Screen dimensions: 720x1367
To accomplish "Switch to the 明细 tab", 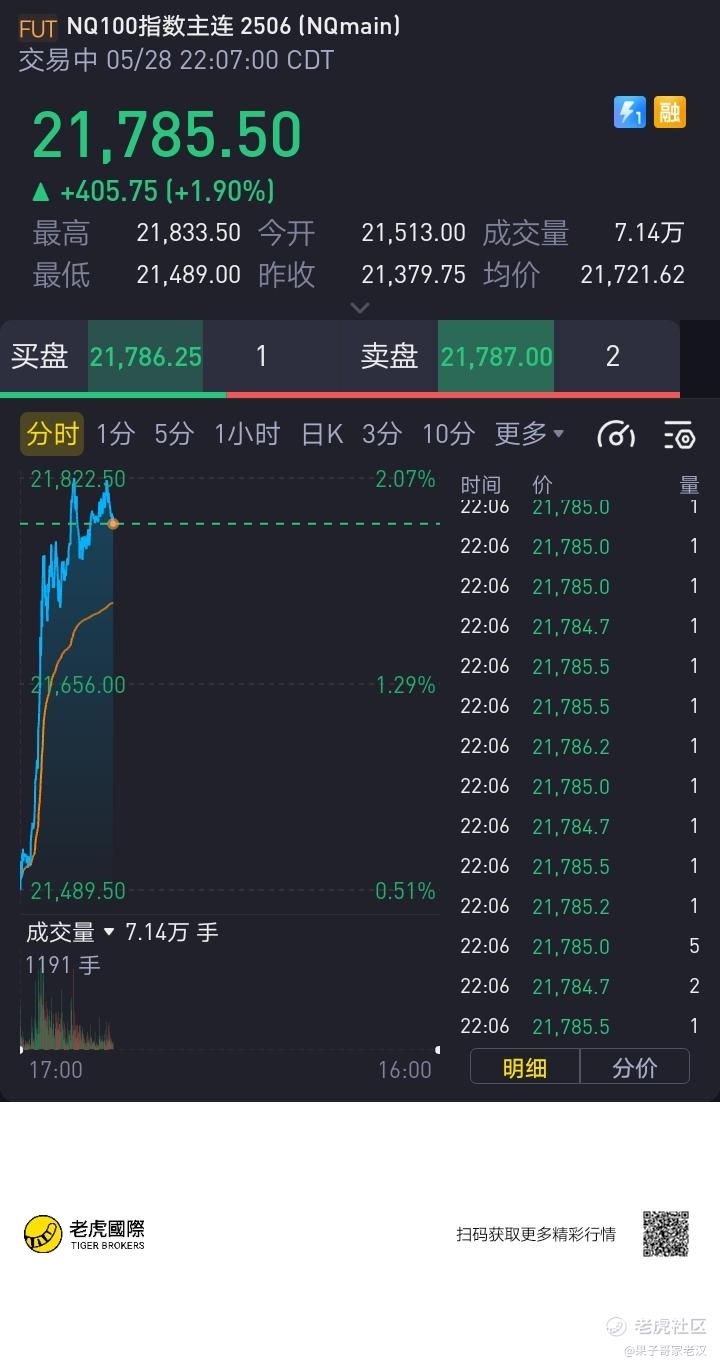I will (525, 1067).
